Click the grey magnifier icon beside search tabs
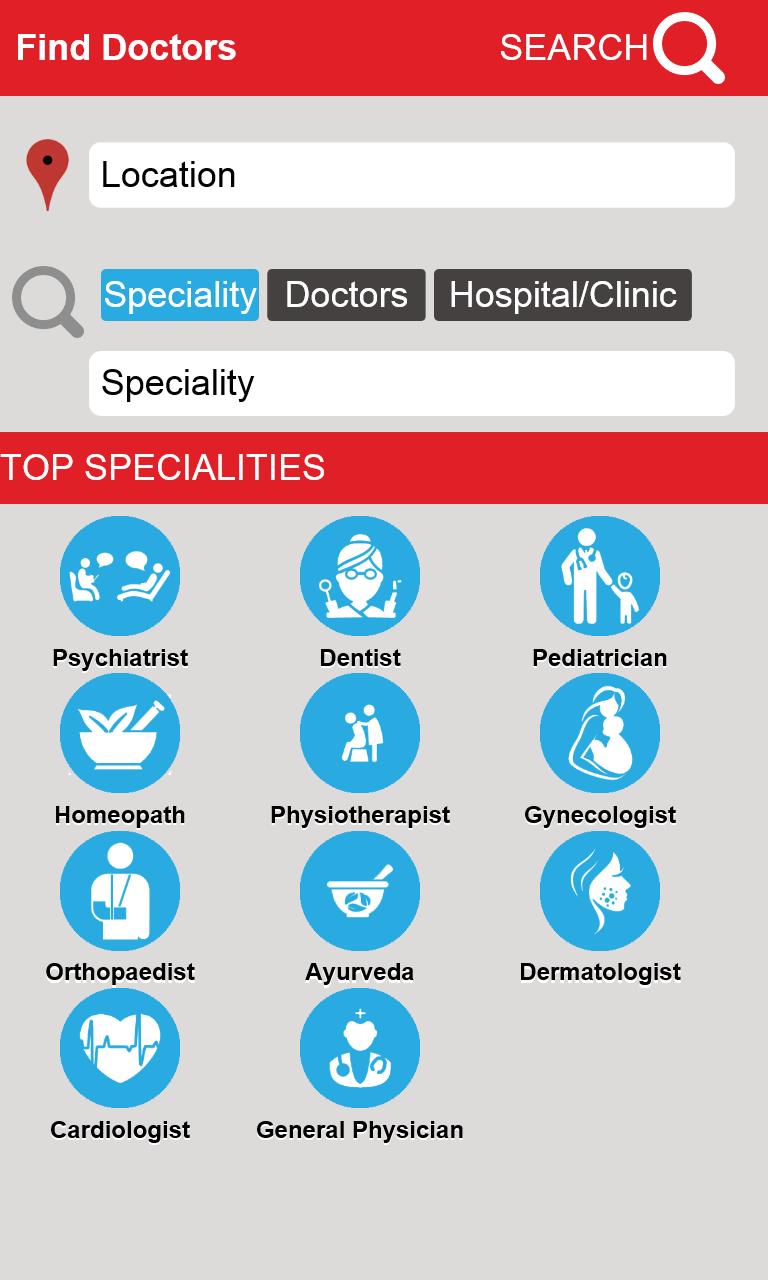The image size is (768, 1280). (x=47, y=300)
